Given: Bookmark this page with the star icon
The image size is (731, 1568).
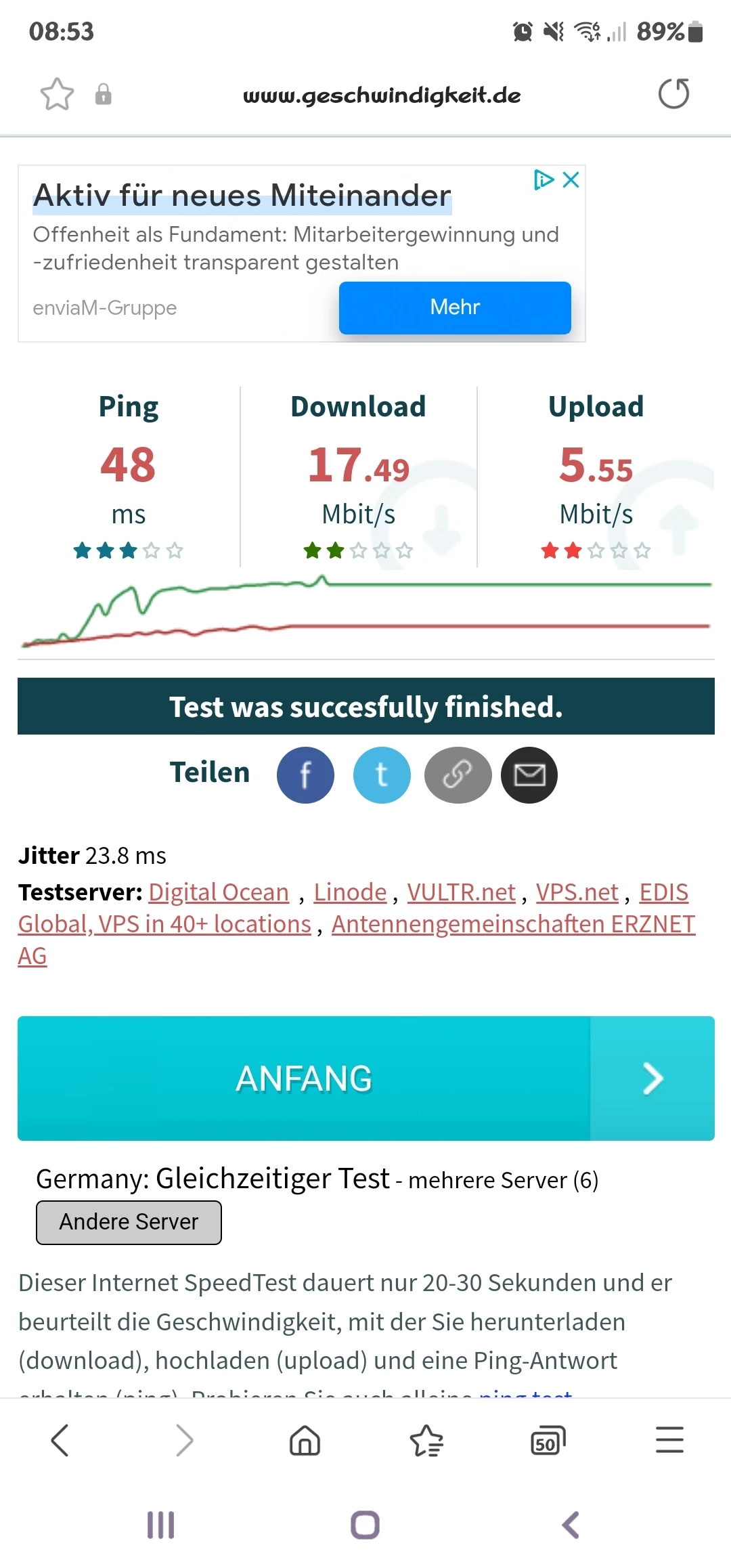Looking at the screenshot, I should click(57, 94).
